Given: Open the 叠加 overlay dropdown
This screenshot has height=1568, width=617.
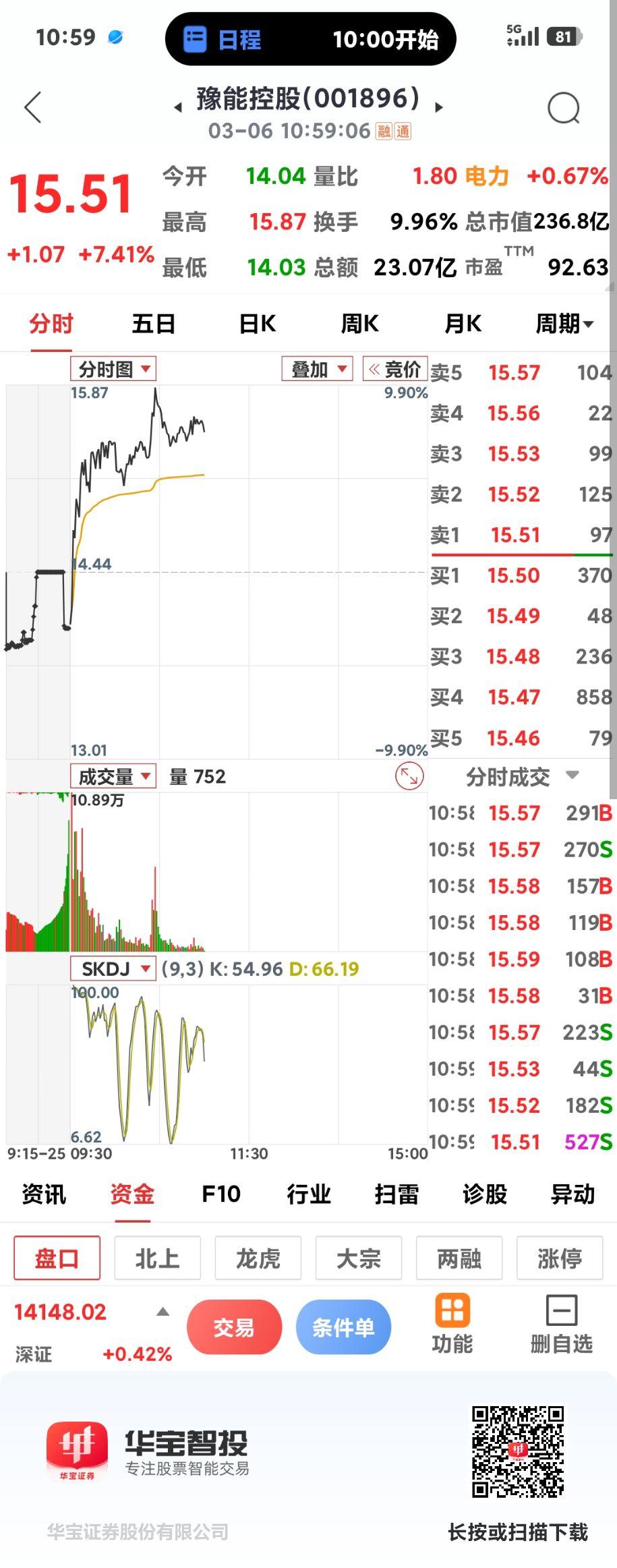Looking at the screenshot, I should coord(317,369).
